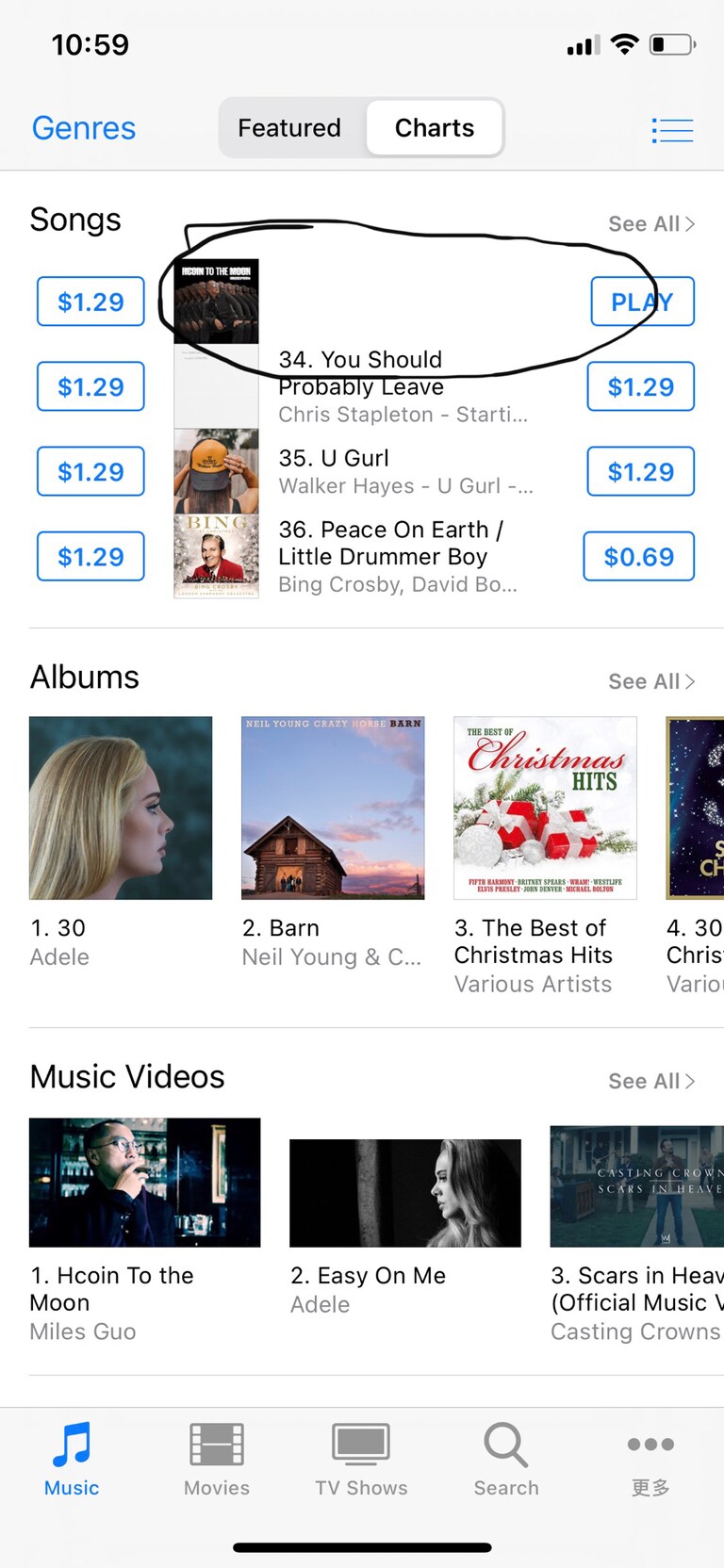
Task: Switch to the Featured segment
Action: click(x=289, y=128)
